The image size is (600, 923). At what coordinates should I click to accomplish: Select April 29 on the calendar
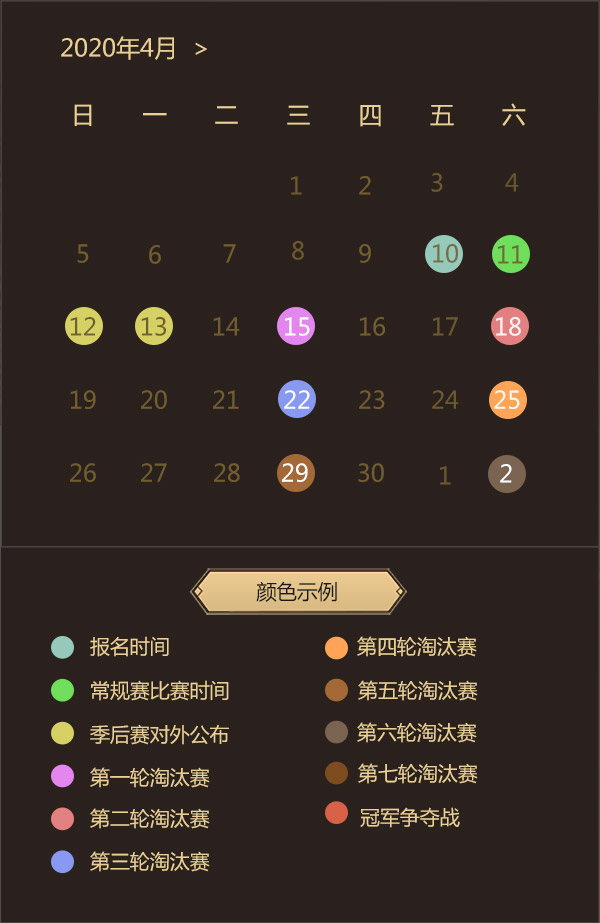point(296,473)
